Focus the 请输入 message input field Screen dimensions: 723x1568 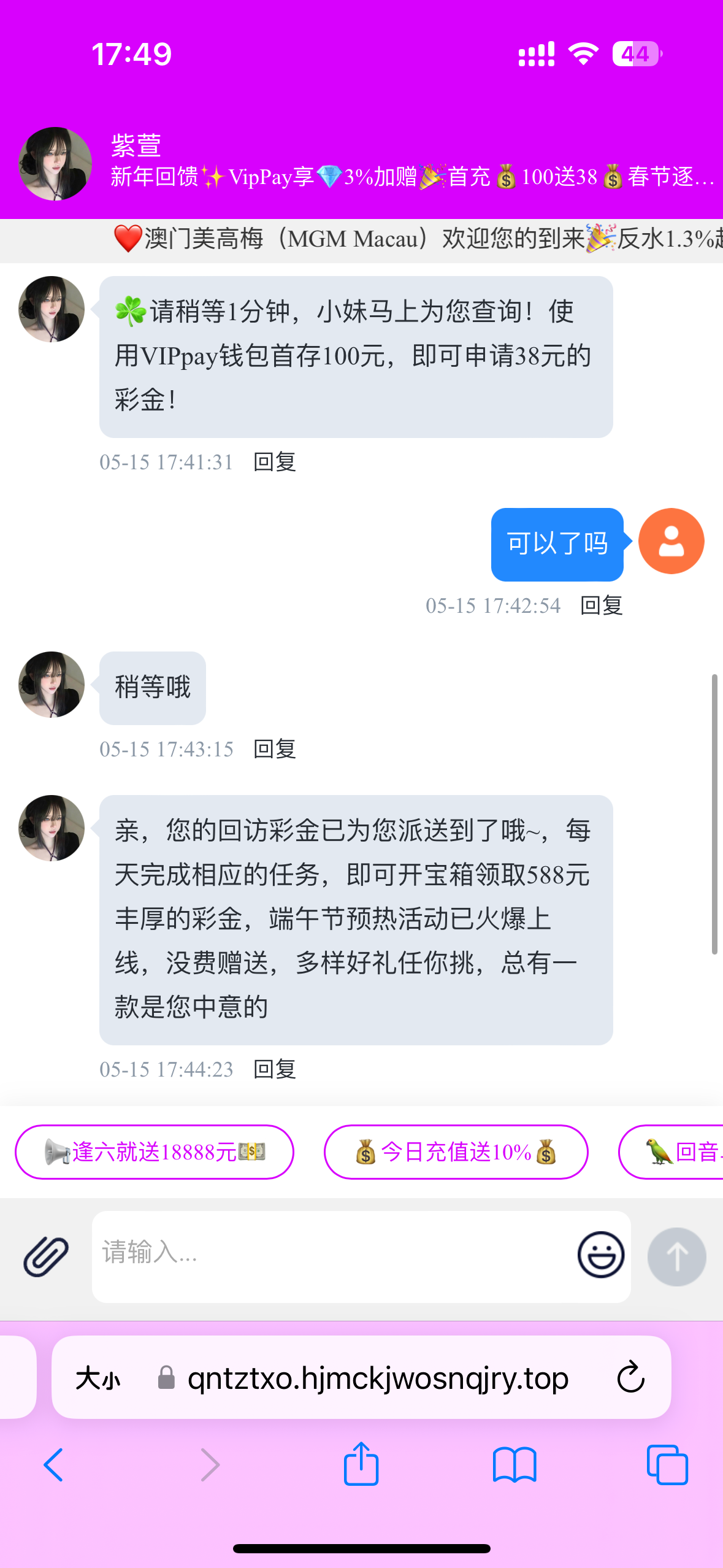pyautogui.click(x=331, y=1255)
